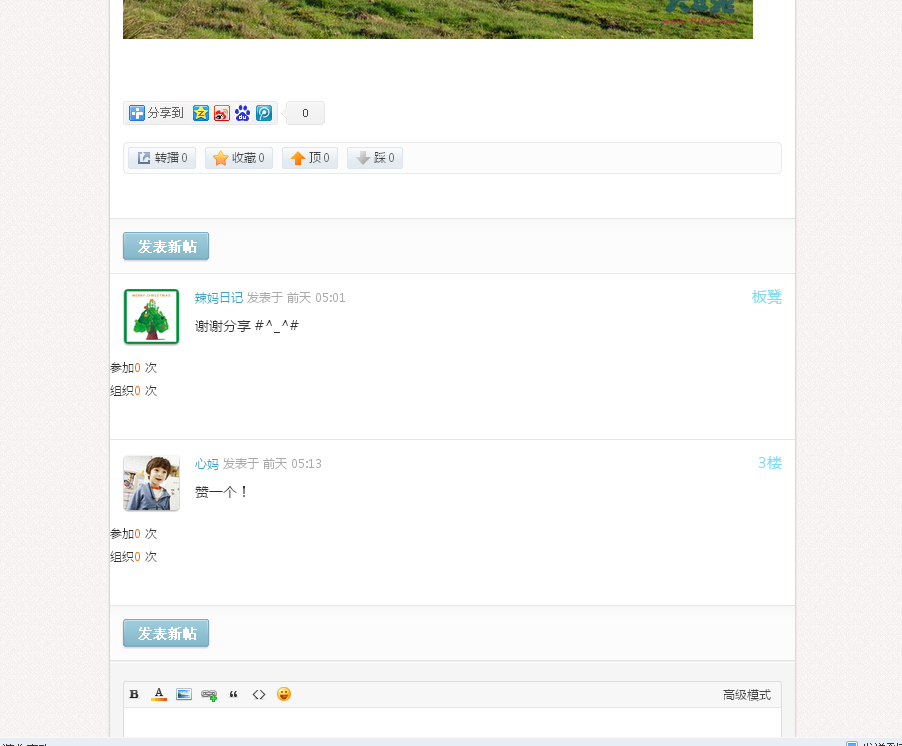The height and width of the screenshot is (746, 902).
Task: View 心妈's avatar photo
Action: pyautogui.click(x=151, y=484)
